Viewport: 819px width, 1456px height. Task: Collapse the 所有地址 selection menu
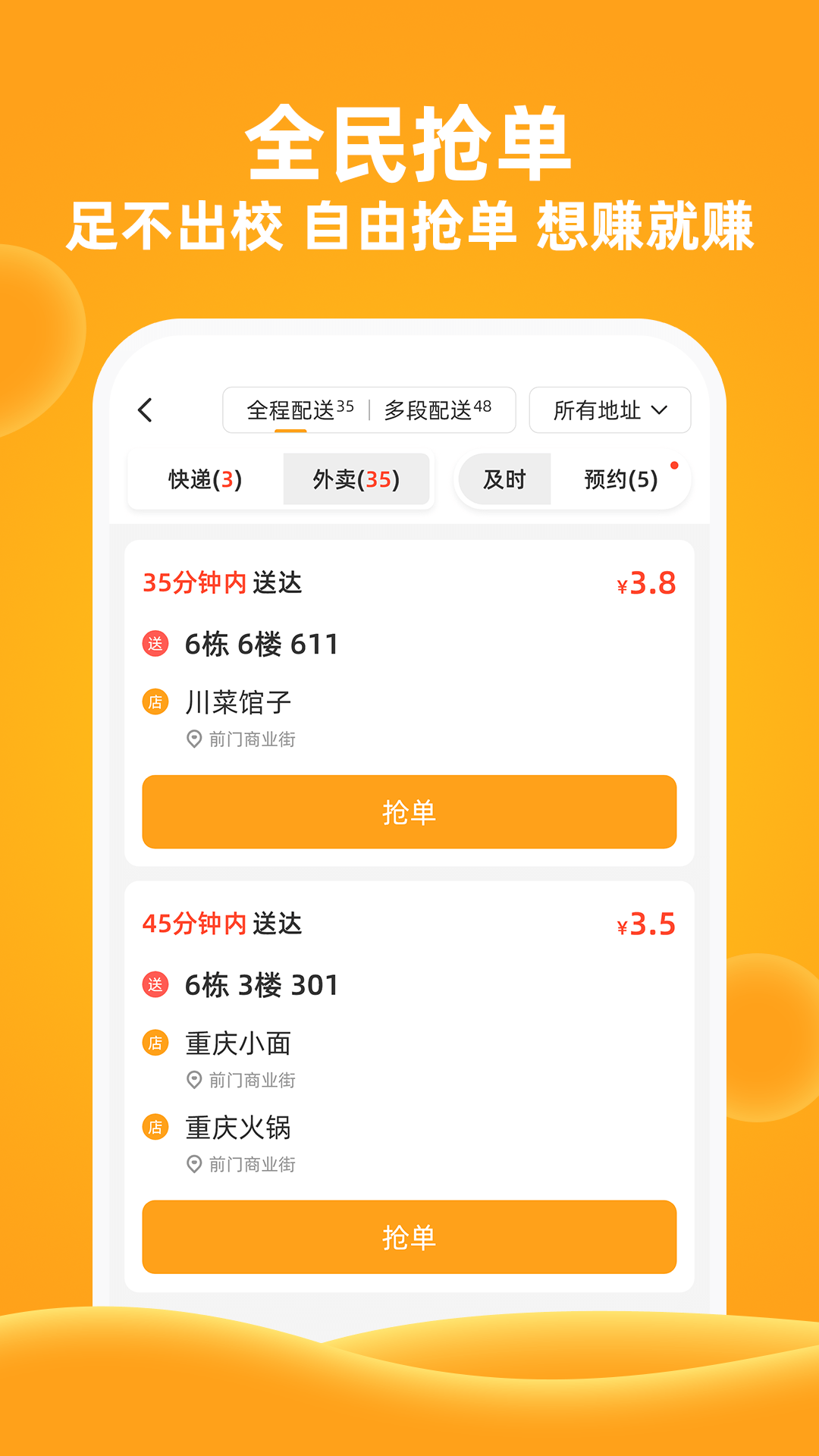610,409
